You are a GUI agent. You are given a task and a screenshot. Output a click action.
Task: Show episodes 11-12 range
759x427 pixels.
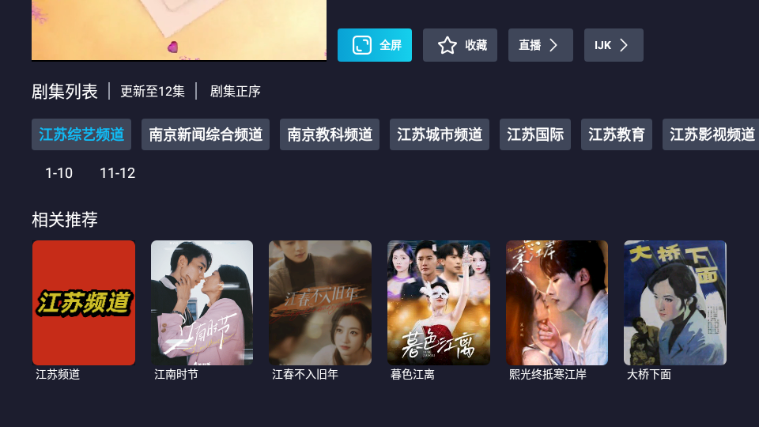pos(117,173)
